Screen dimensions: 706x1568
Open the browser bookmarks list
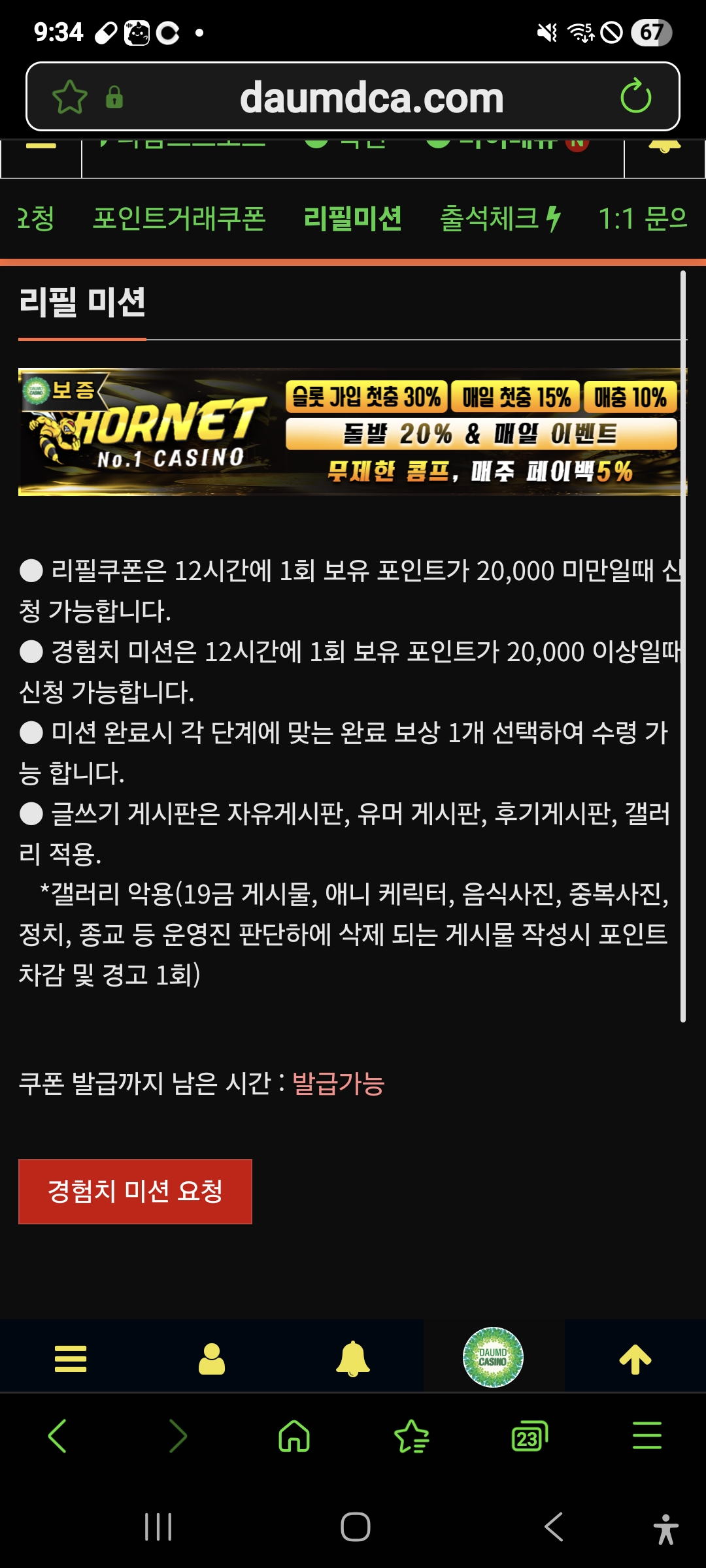(412, 1436)
